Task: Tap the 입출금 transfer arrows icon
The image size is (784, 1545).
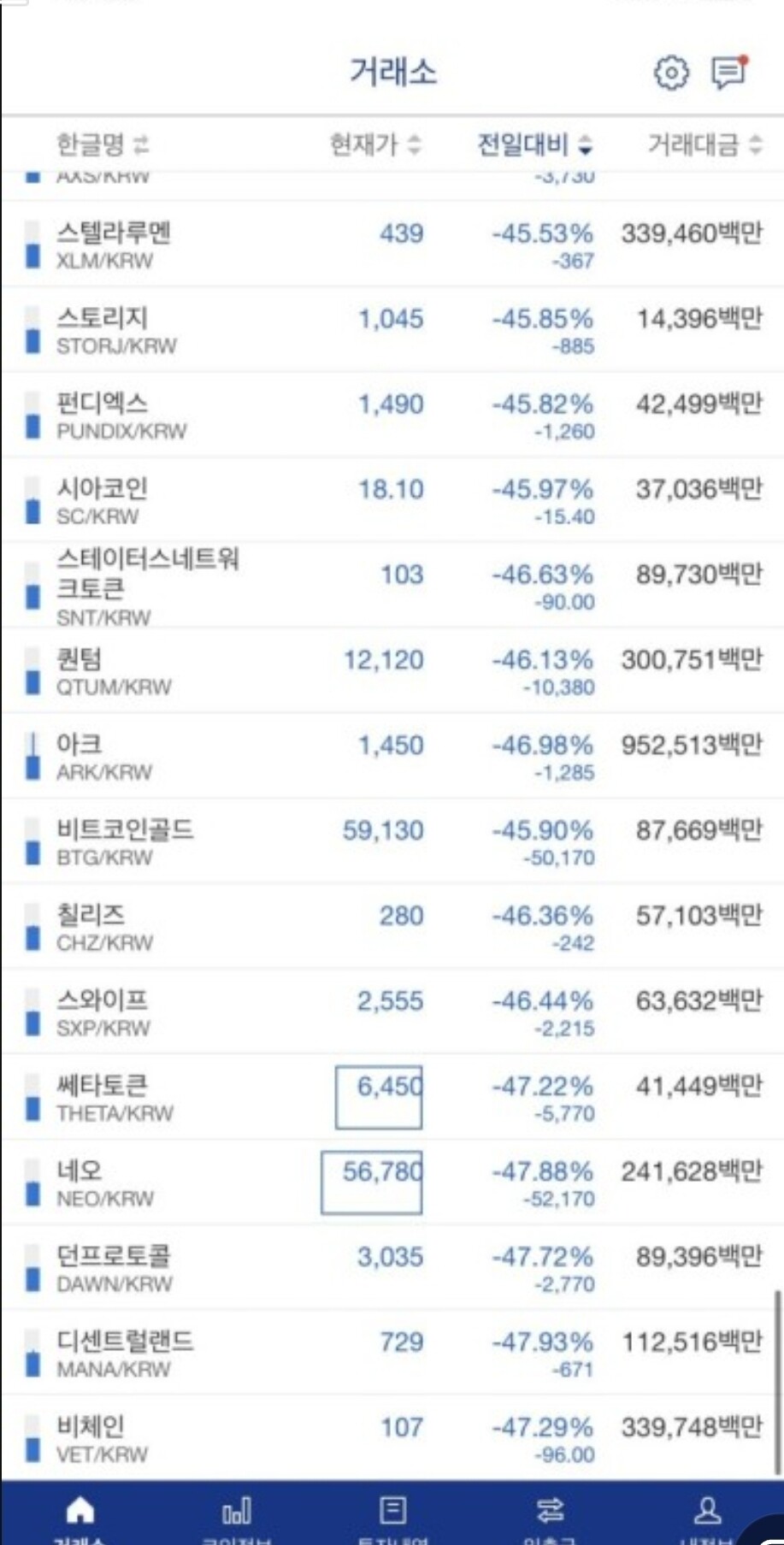Action: click(550, 1510)
